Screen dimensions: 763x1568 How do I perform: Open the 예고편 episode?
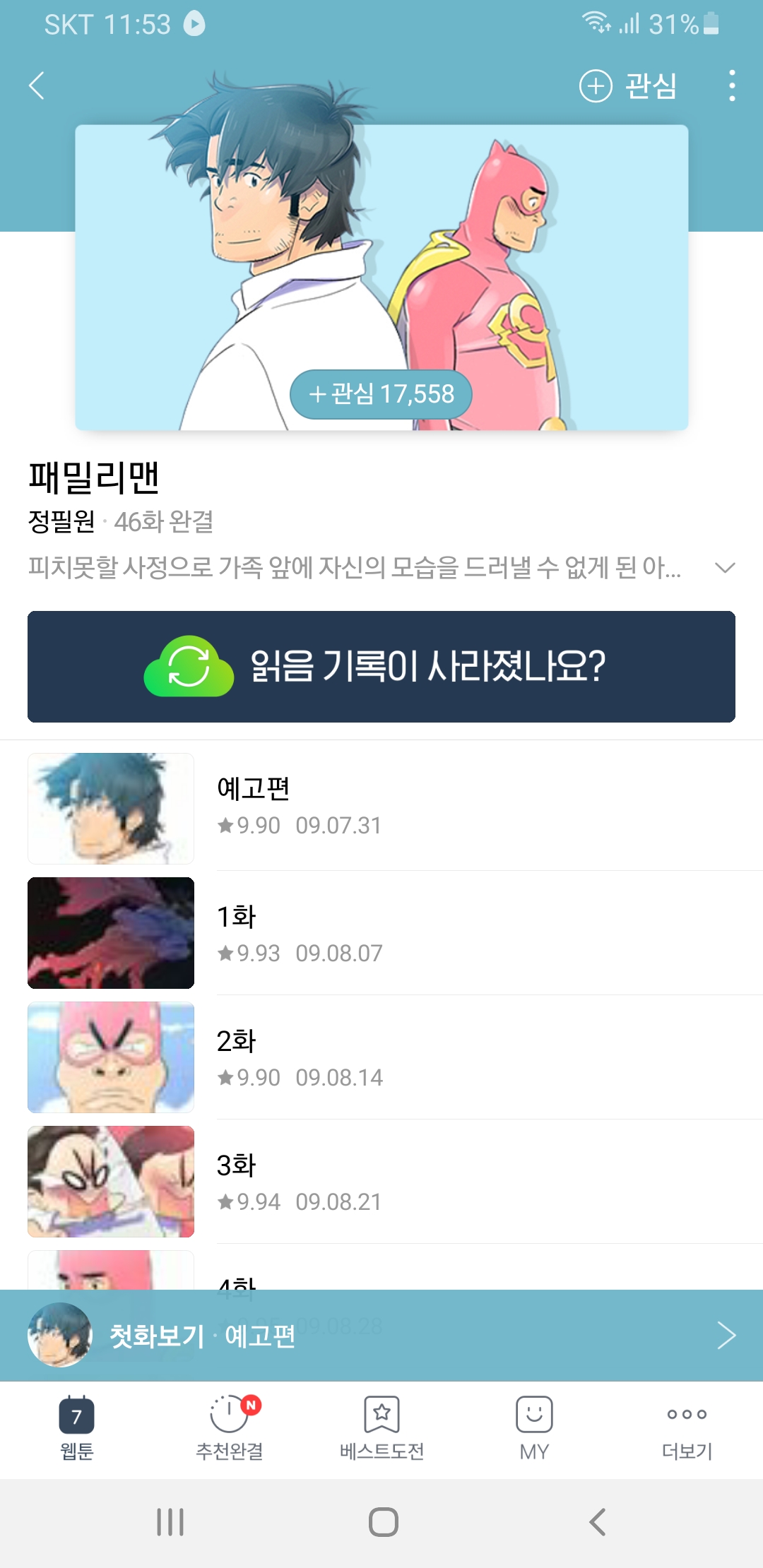pos(381,809)
